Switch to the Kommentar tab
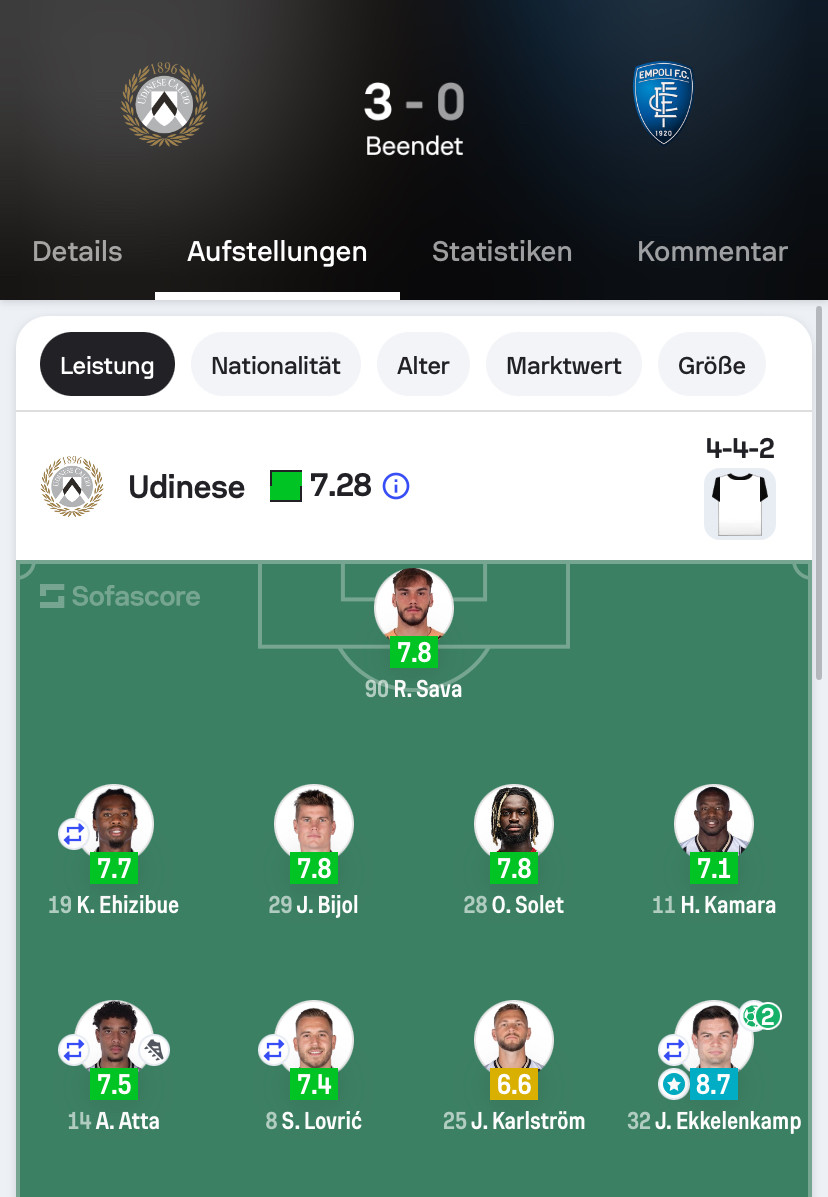828x1197 pixels. pos(712,252)
